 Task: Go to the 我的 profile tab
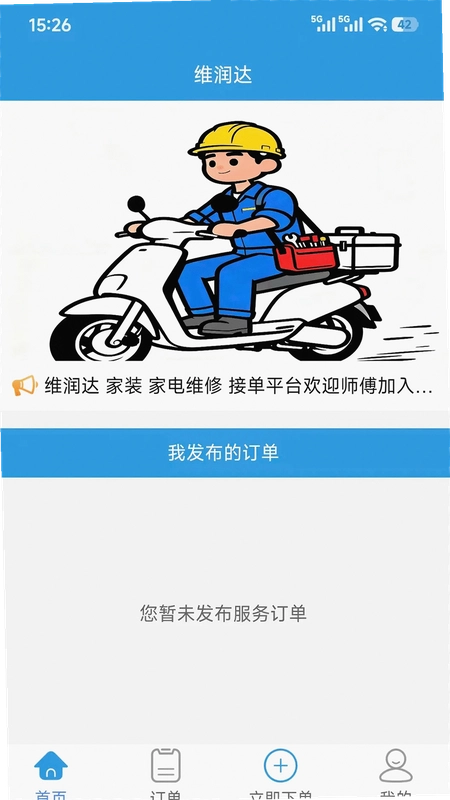click(396, 773)
